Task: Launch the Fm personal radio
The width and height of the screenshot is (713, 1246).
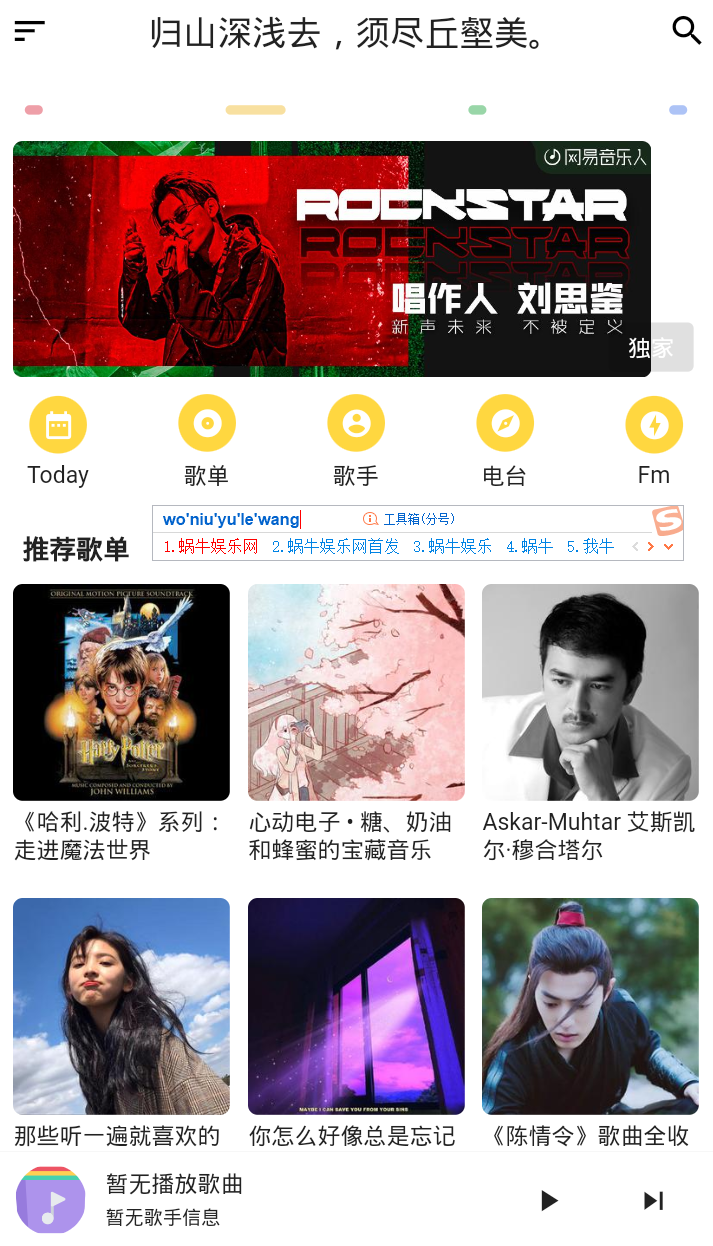Action: (x=654, y=424)
